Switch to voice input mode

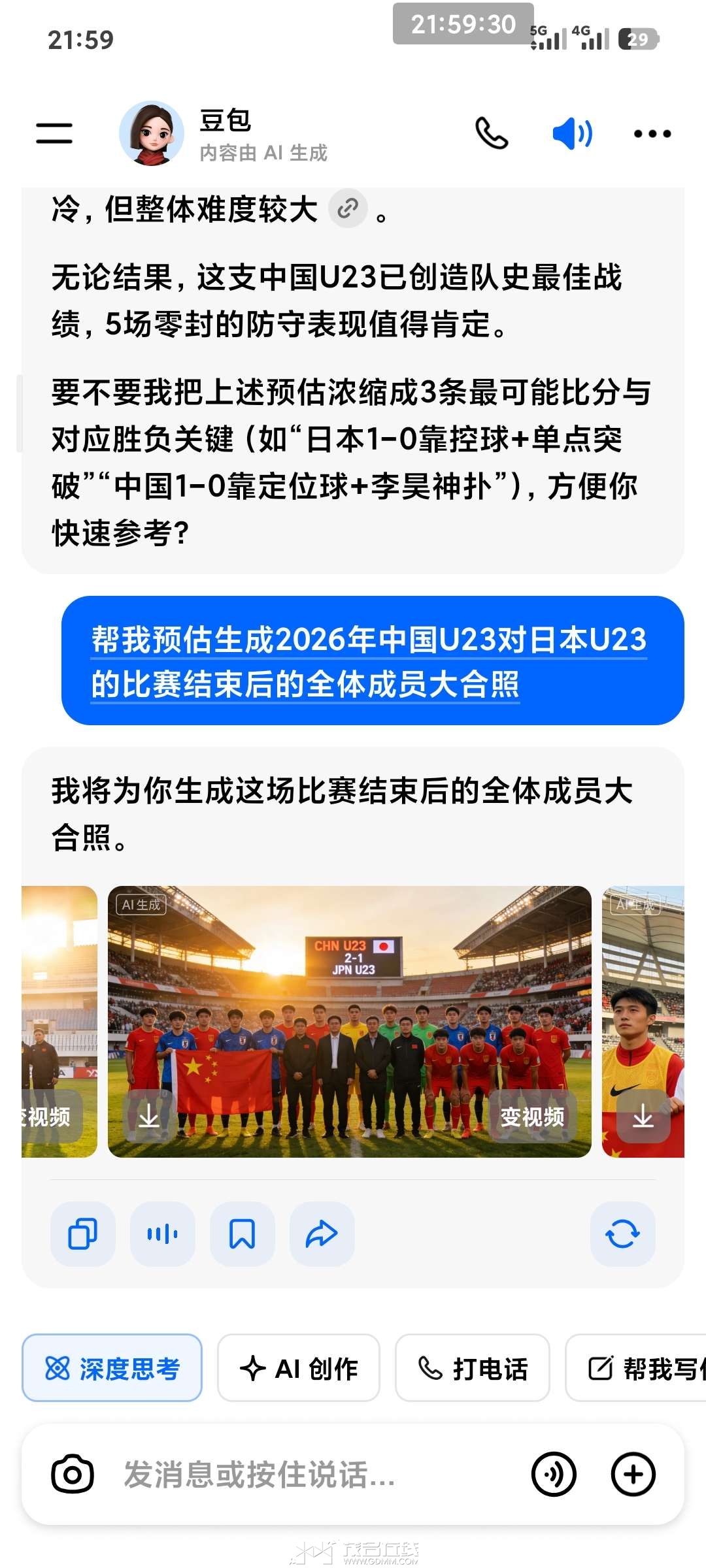pyautogui.click(x=554, y=1475)
